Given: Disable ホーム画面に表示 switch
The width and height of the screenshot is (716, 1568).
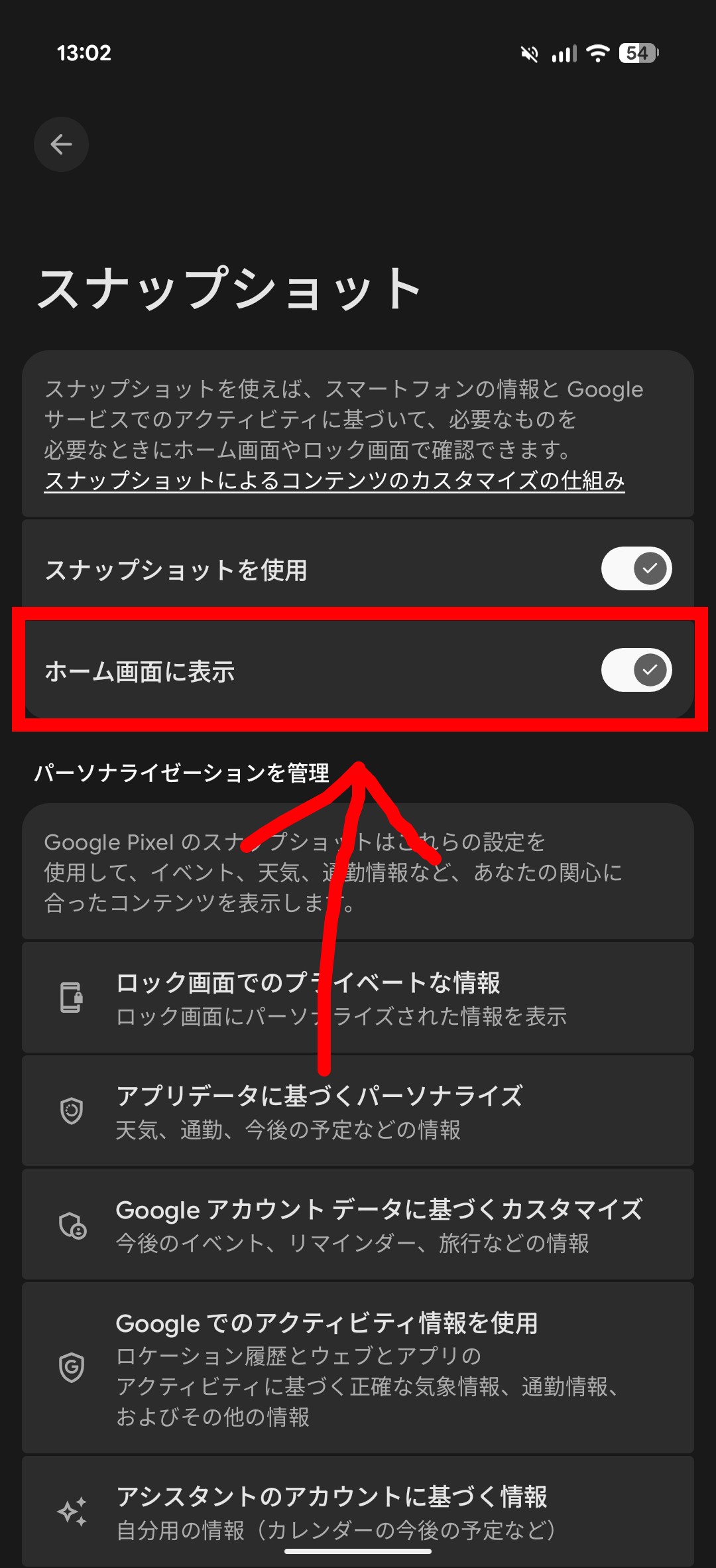Looking at the screenshot, I should point(636,670).
